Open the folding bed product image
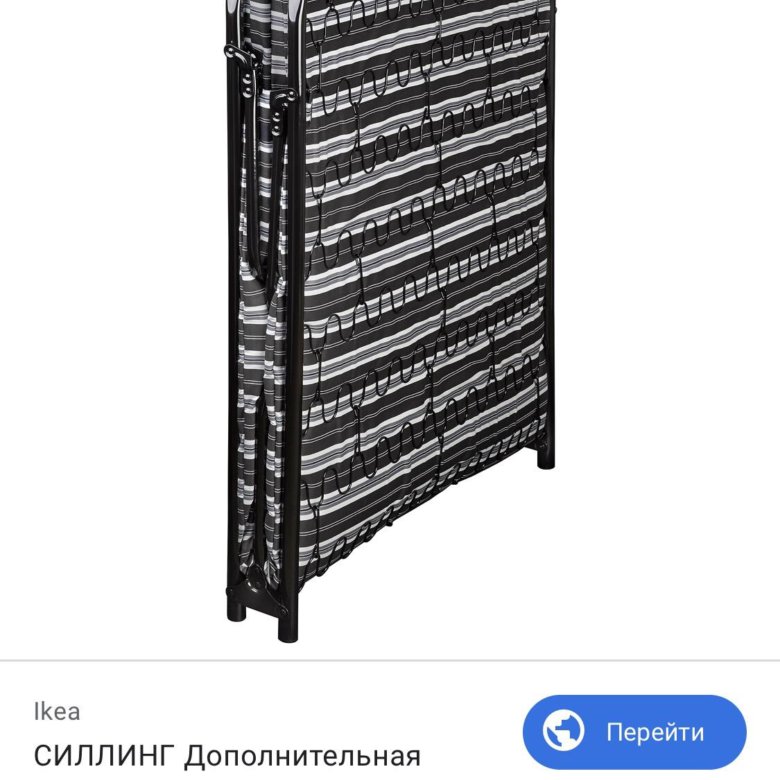The height and width of the screenshot is (780, 780). click(x=390, y=320)
